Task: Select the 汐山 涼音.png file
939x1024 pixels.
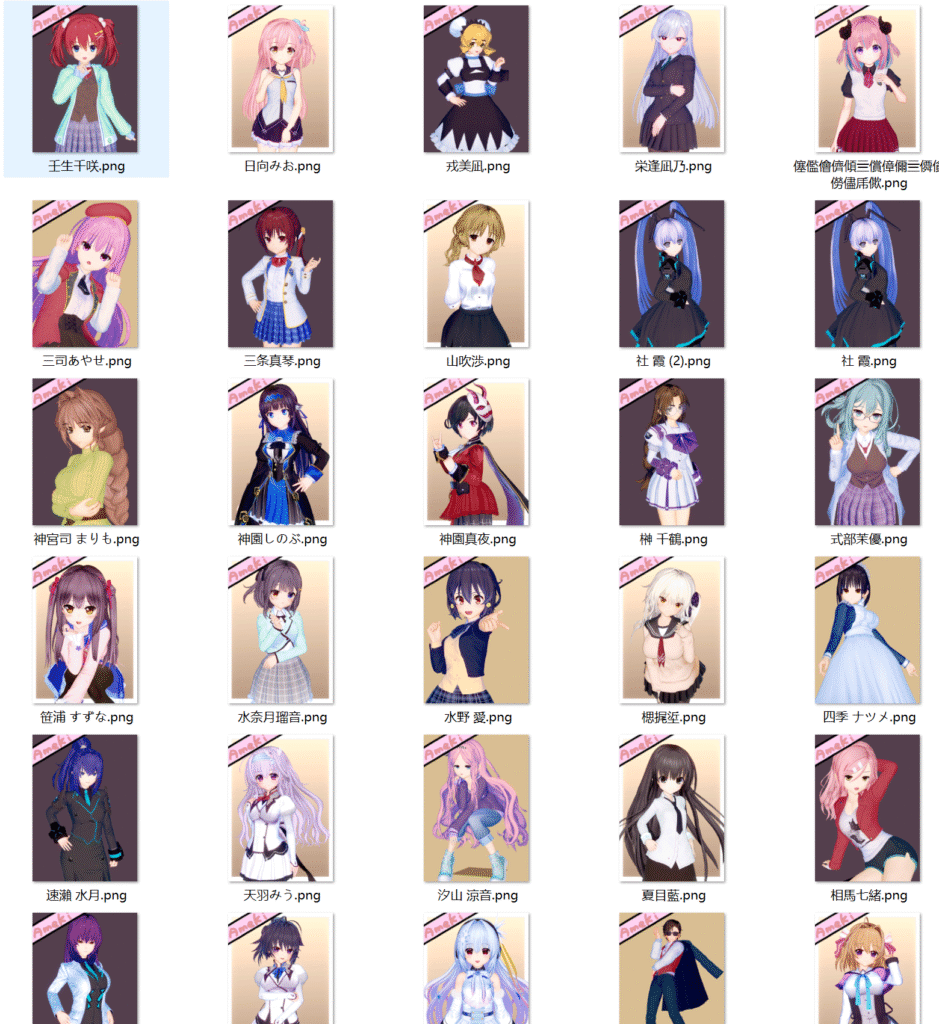Action: coord(477,807)
